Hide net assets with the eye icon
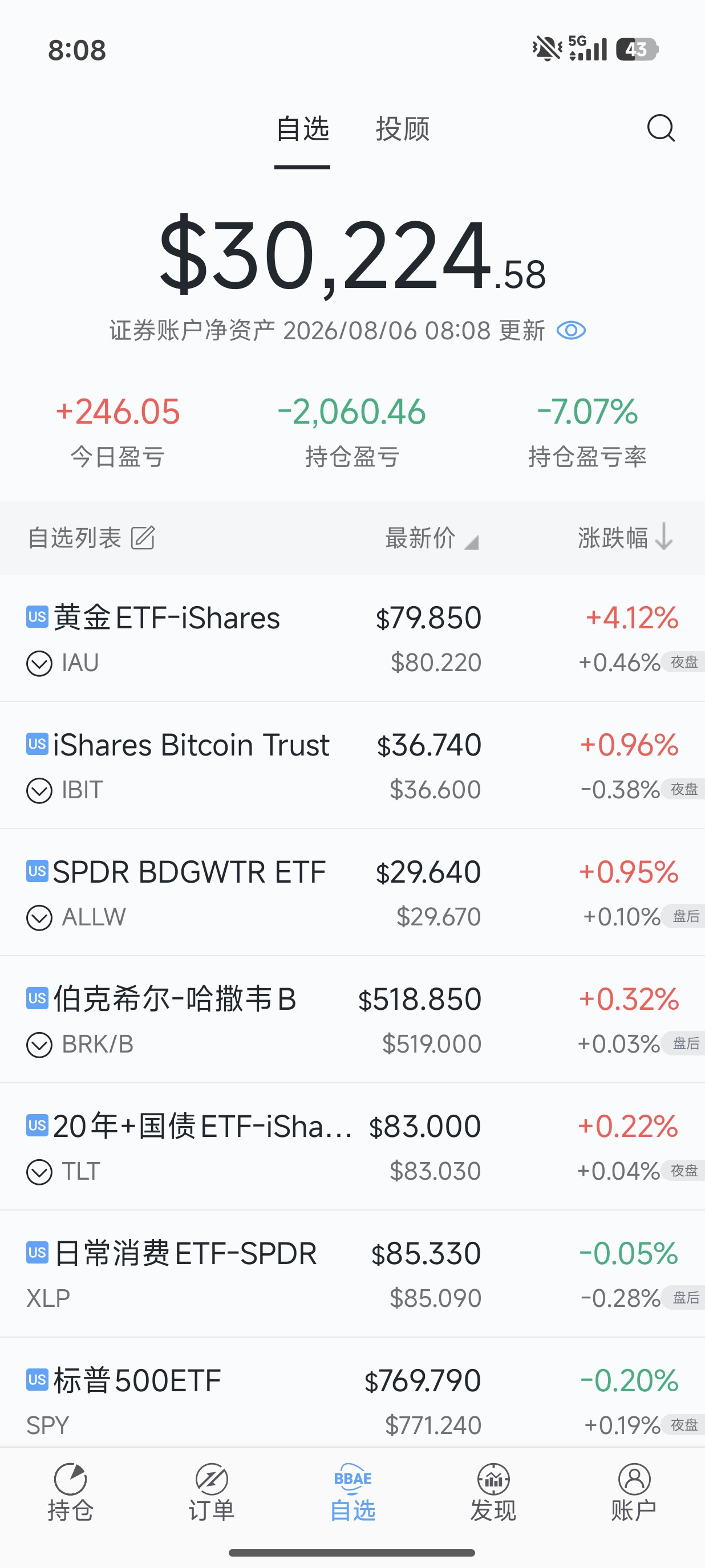Screen dimensions: 705x1568 click(571, 331)
